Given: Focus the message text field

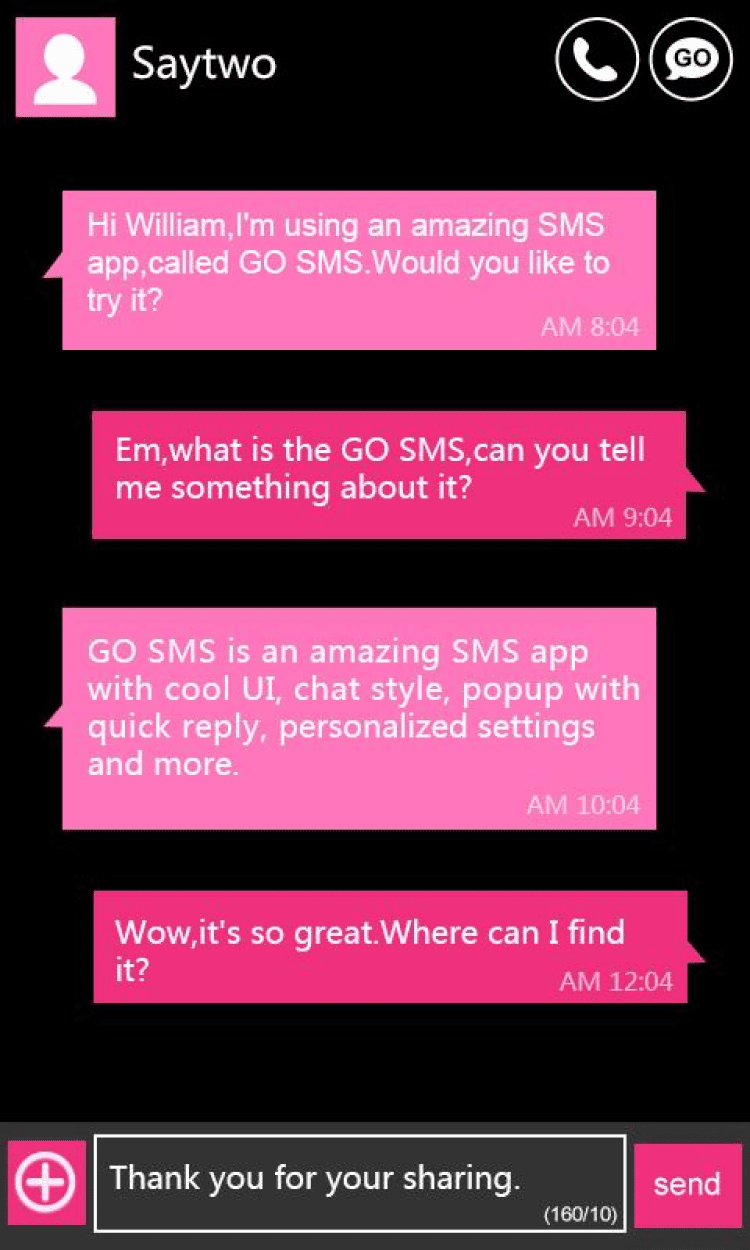Looking at the screenshot, I should coord(360,1182).
